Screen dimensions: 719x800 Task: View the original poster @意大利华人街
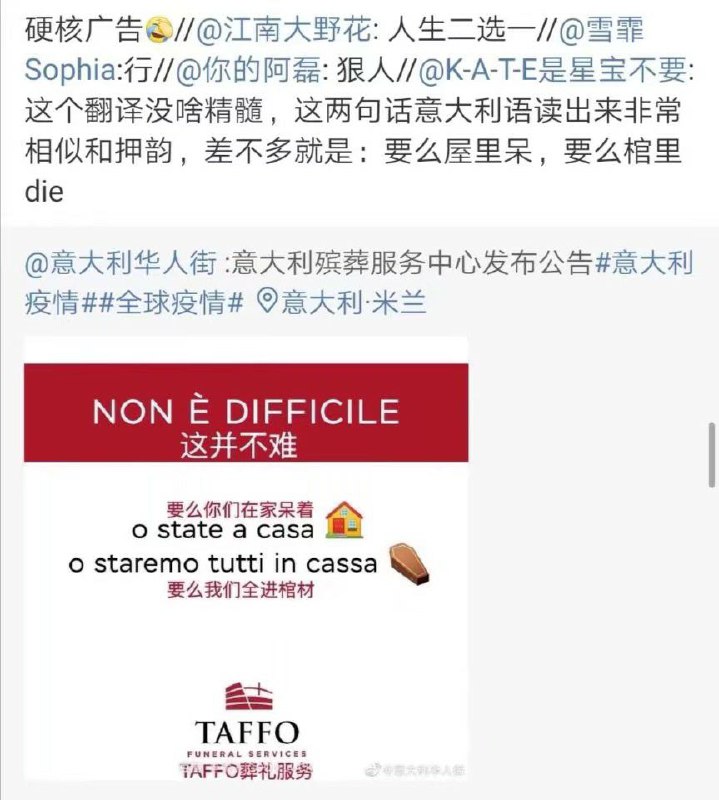(x=123, y=264)
